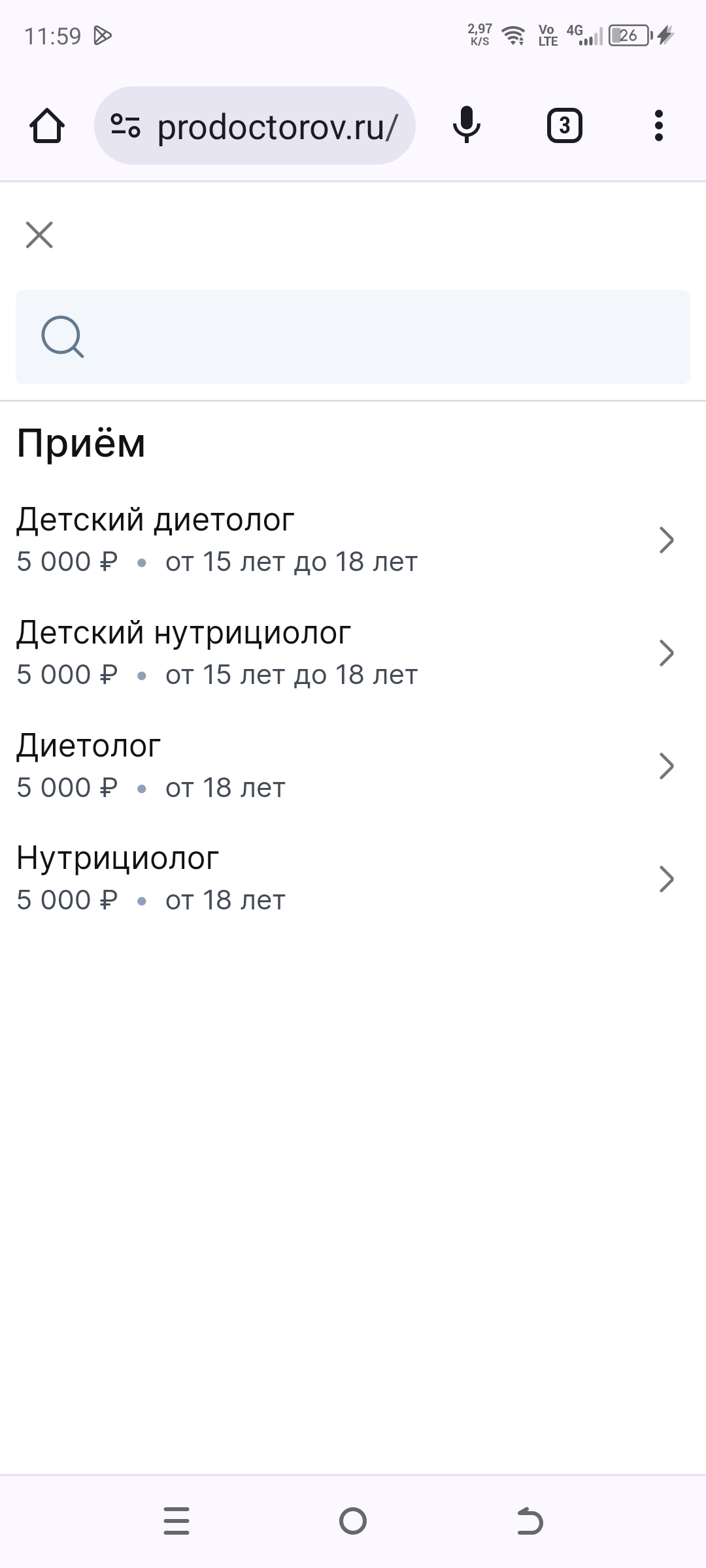Image resolution: width=706 pixels, height=1568 pixels.
Task: Pick Нутрициолог from the list
Action: tap(345, 879)
